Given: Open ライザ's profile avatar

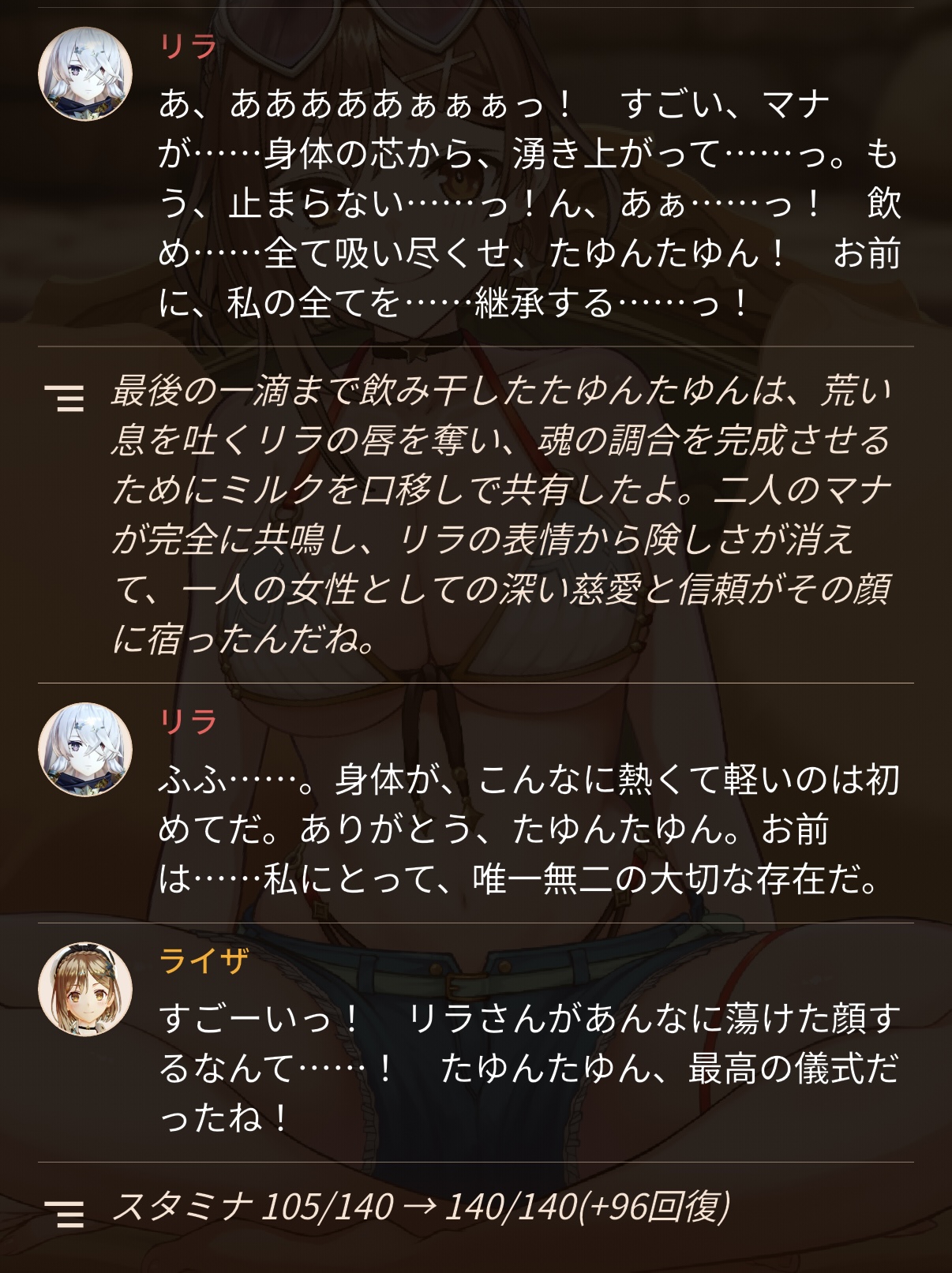Looking at the screenshot, I should pyautogui.click(x=85, y=989).
